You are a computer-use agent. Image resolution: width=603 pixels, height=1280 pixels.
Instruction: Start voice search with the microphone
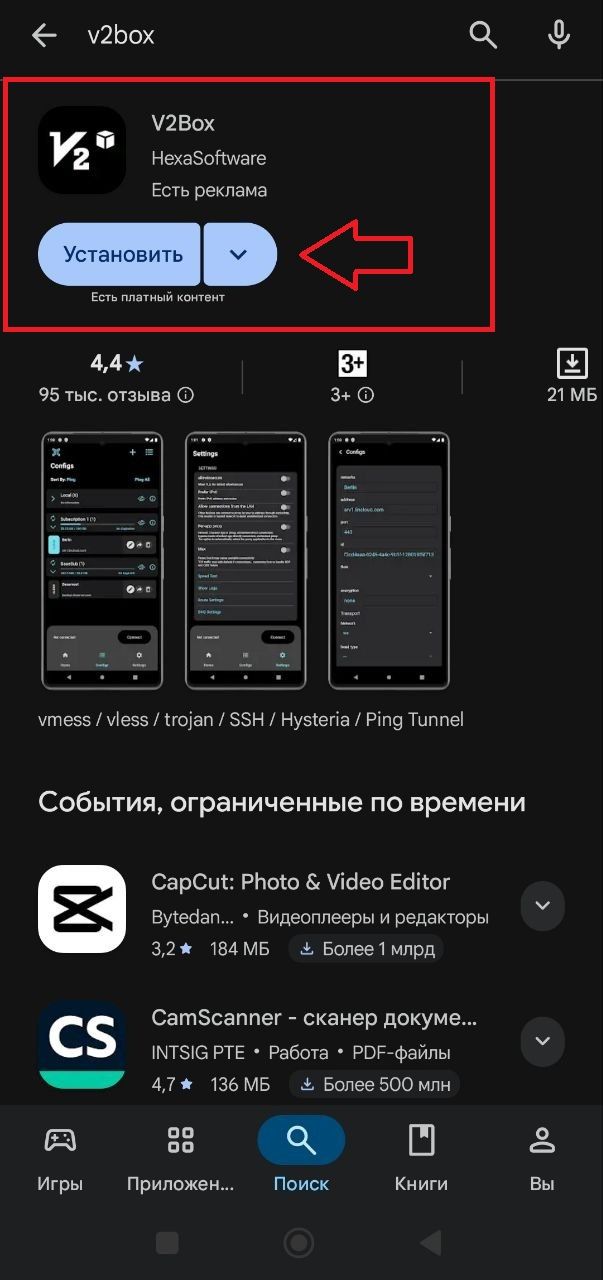coord(559,36)
